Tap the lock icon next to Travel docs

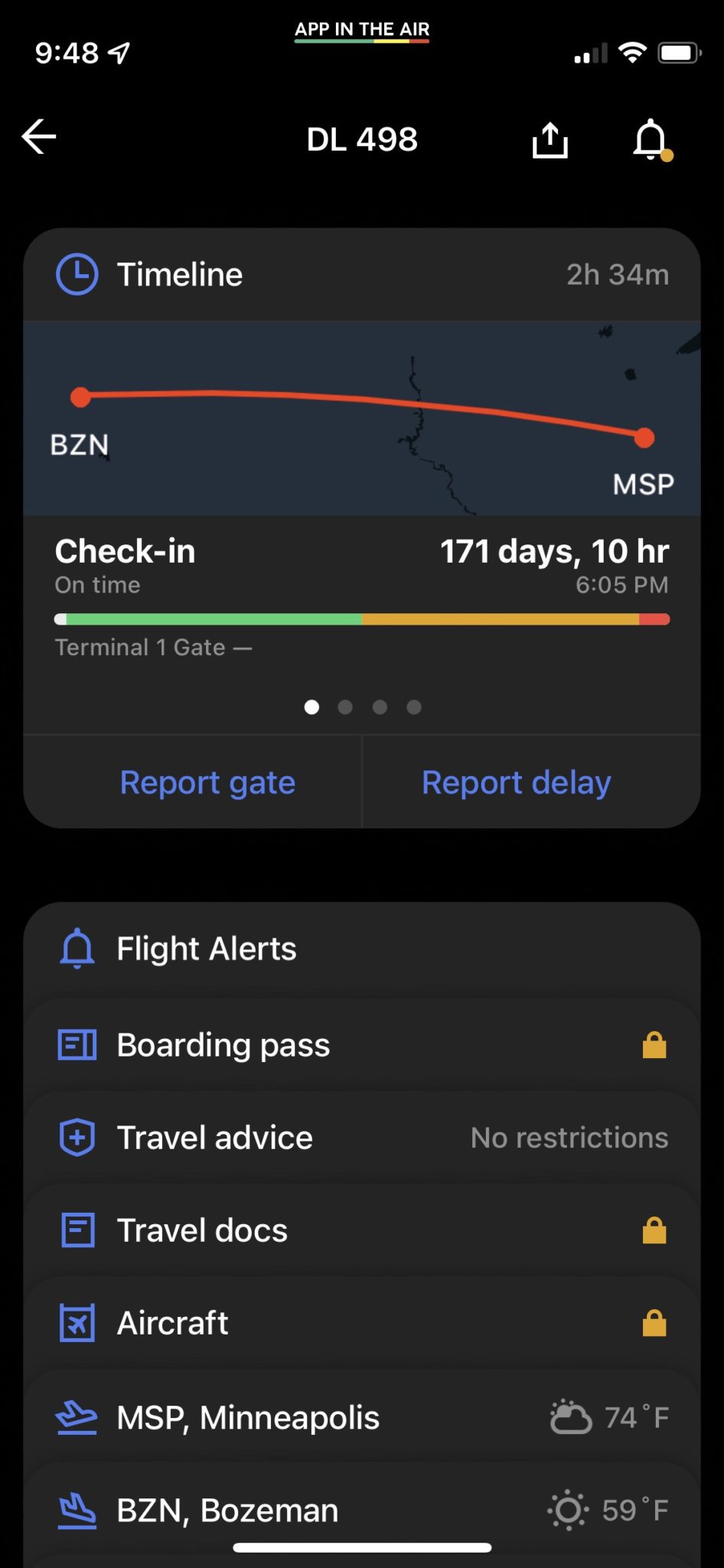coord(654,1230)
